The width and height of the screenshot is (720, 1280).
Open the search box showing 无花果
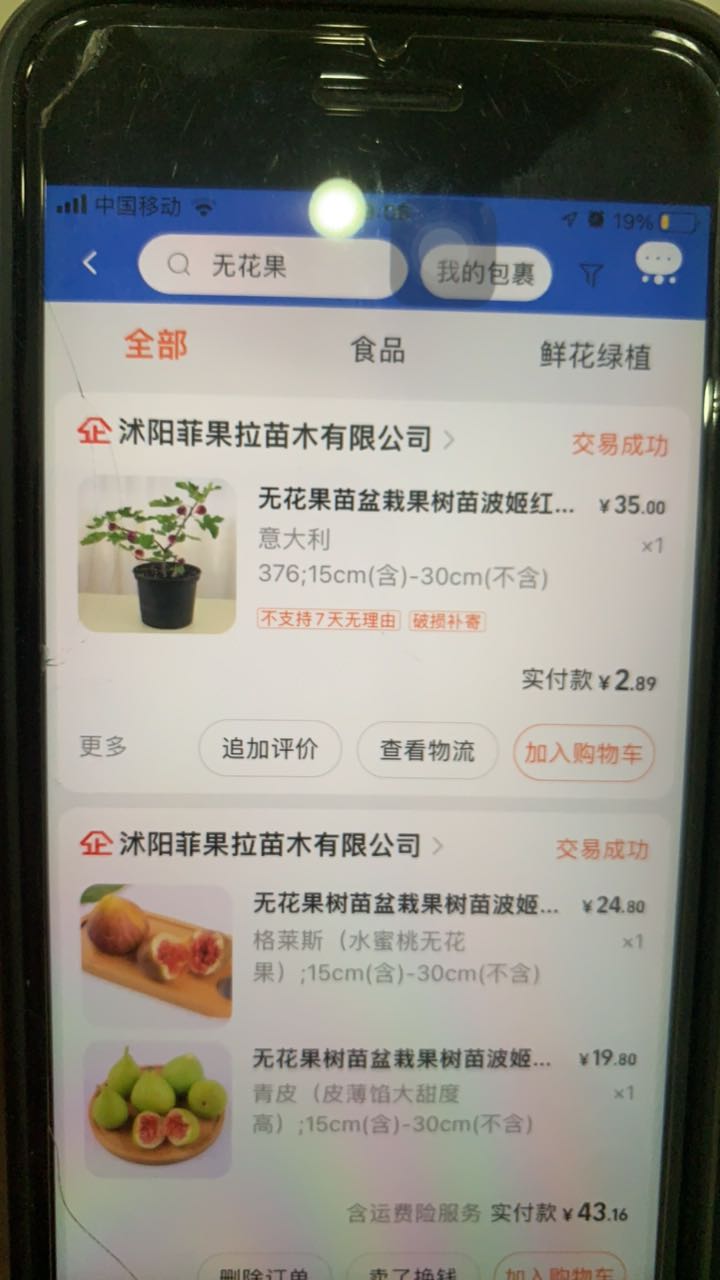click(272, 266)
